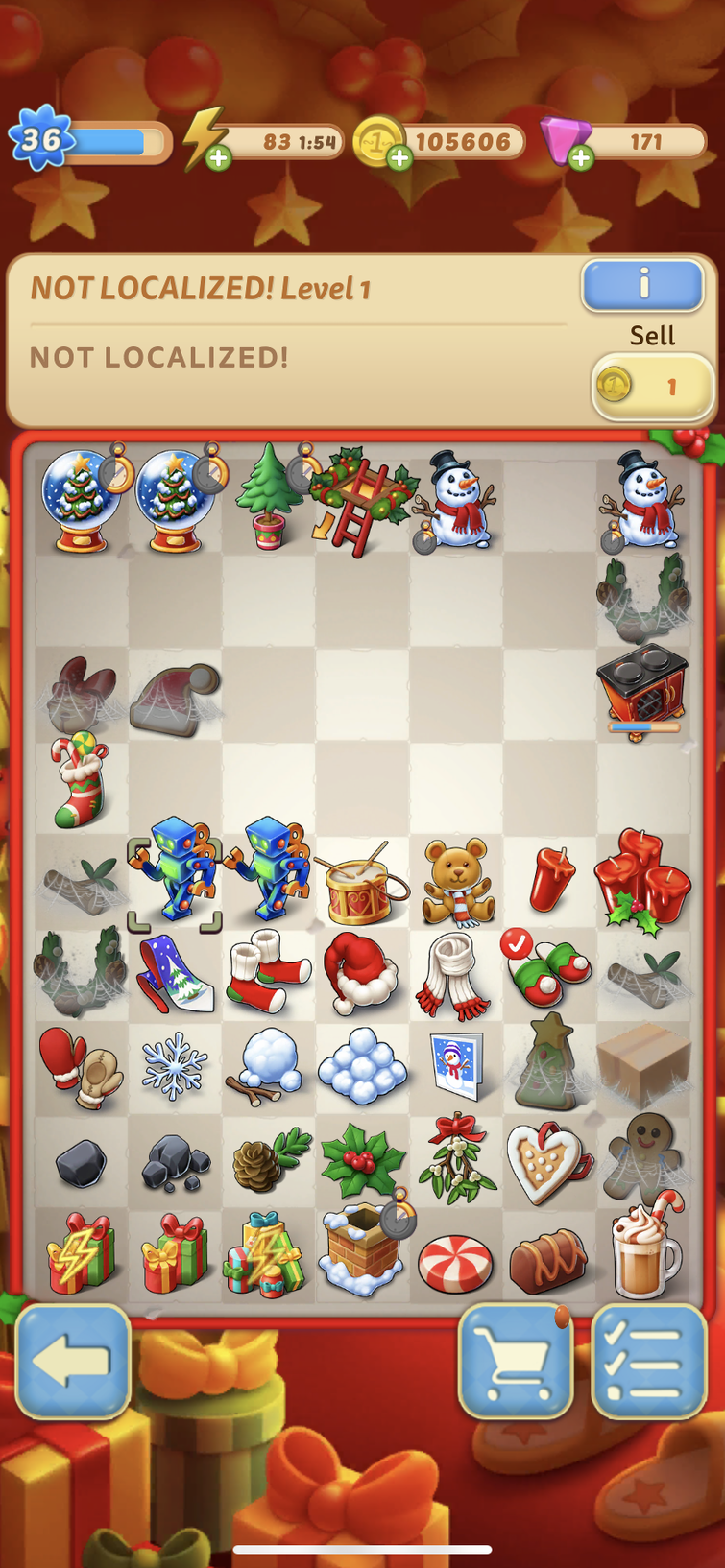725x1568 pixels.
Task: Add more gems with the plus
Action: (x=580, y=158)
